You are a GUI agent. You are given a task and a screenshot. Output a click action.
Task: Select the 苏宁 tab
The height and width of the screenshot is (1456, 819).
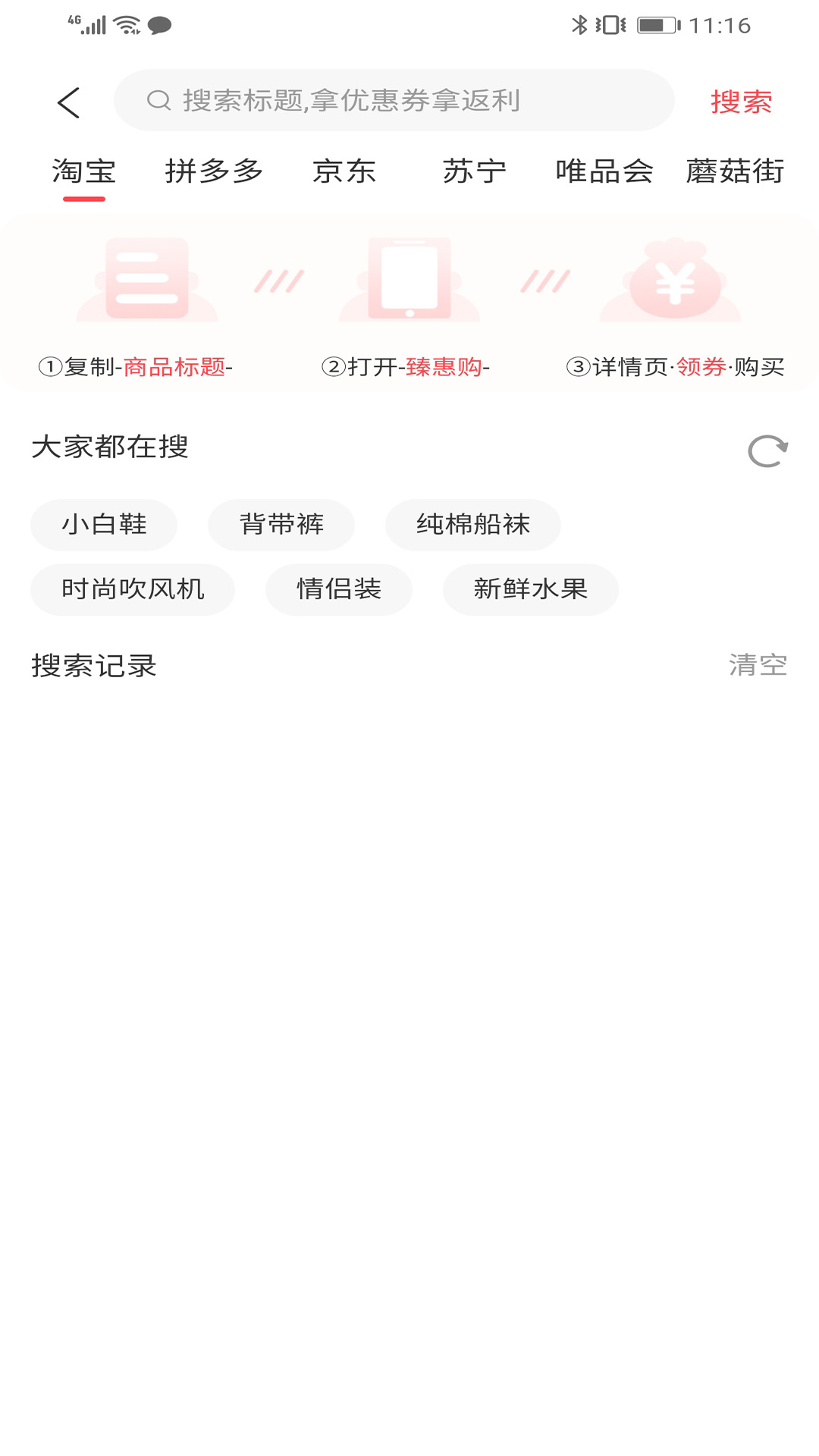pyautogui.click(x=474, y=171)
